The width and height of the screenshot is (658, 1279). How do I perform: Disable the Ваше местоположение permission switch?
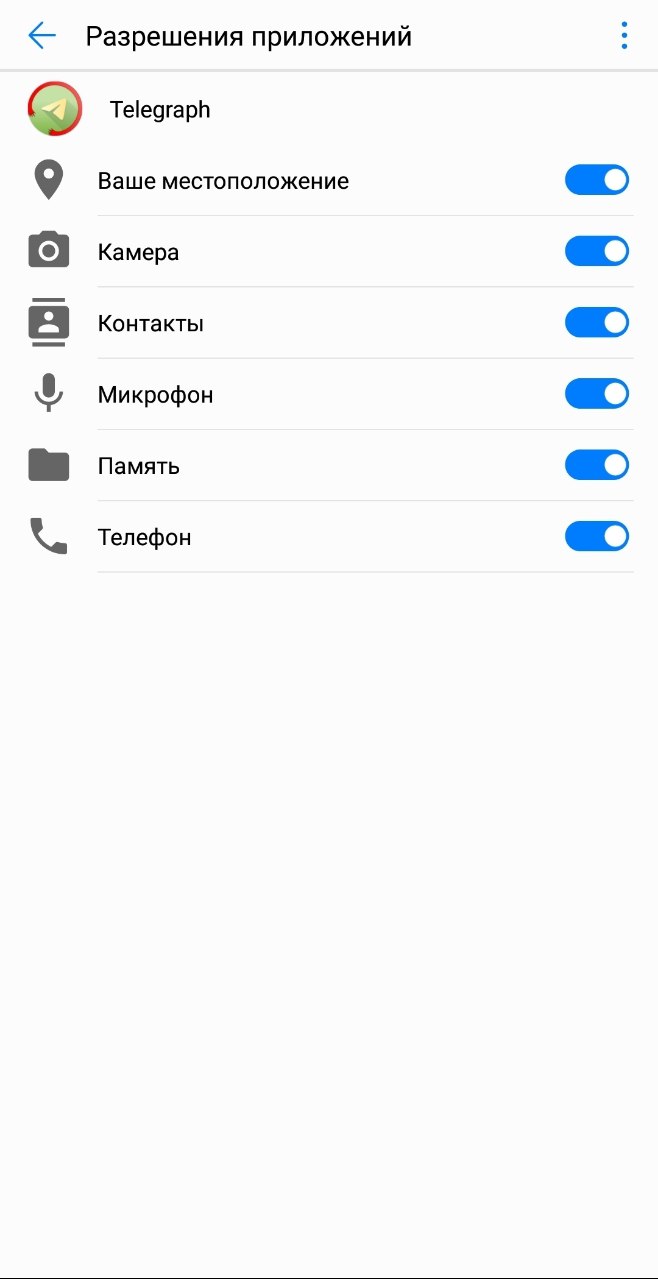point(597,180)
